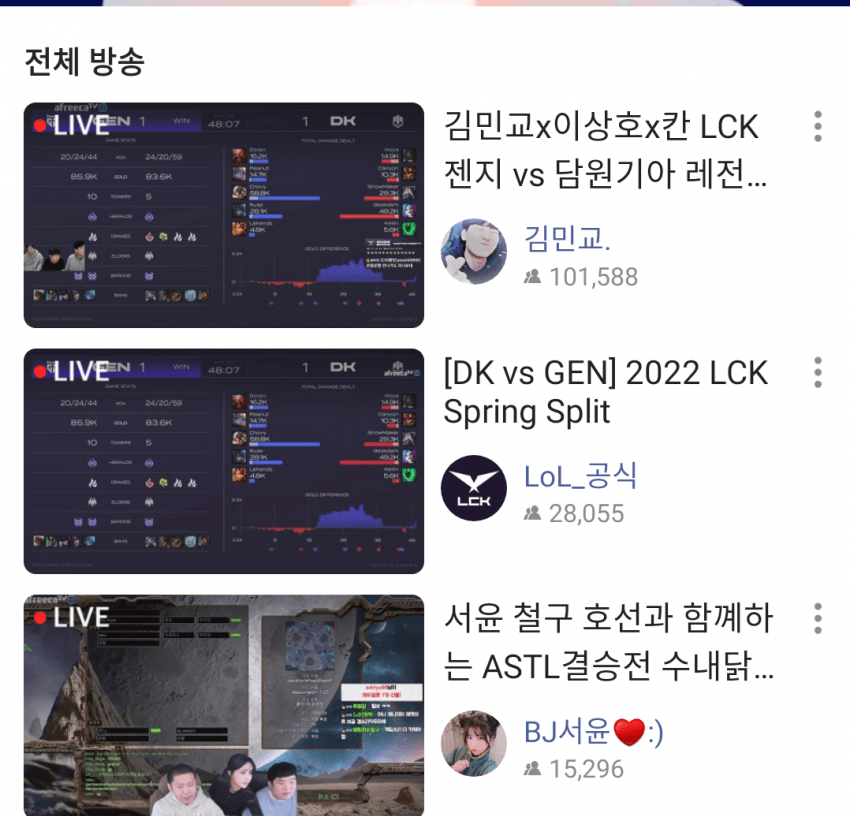
Task: Open overflow menu for DK vs GEN stream
Action: coord(817,372)
